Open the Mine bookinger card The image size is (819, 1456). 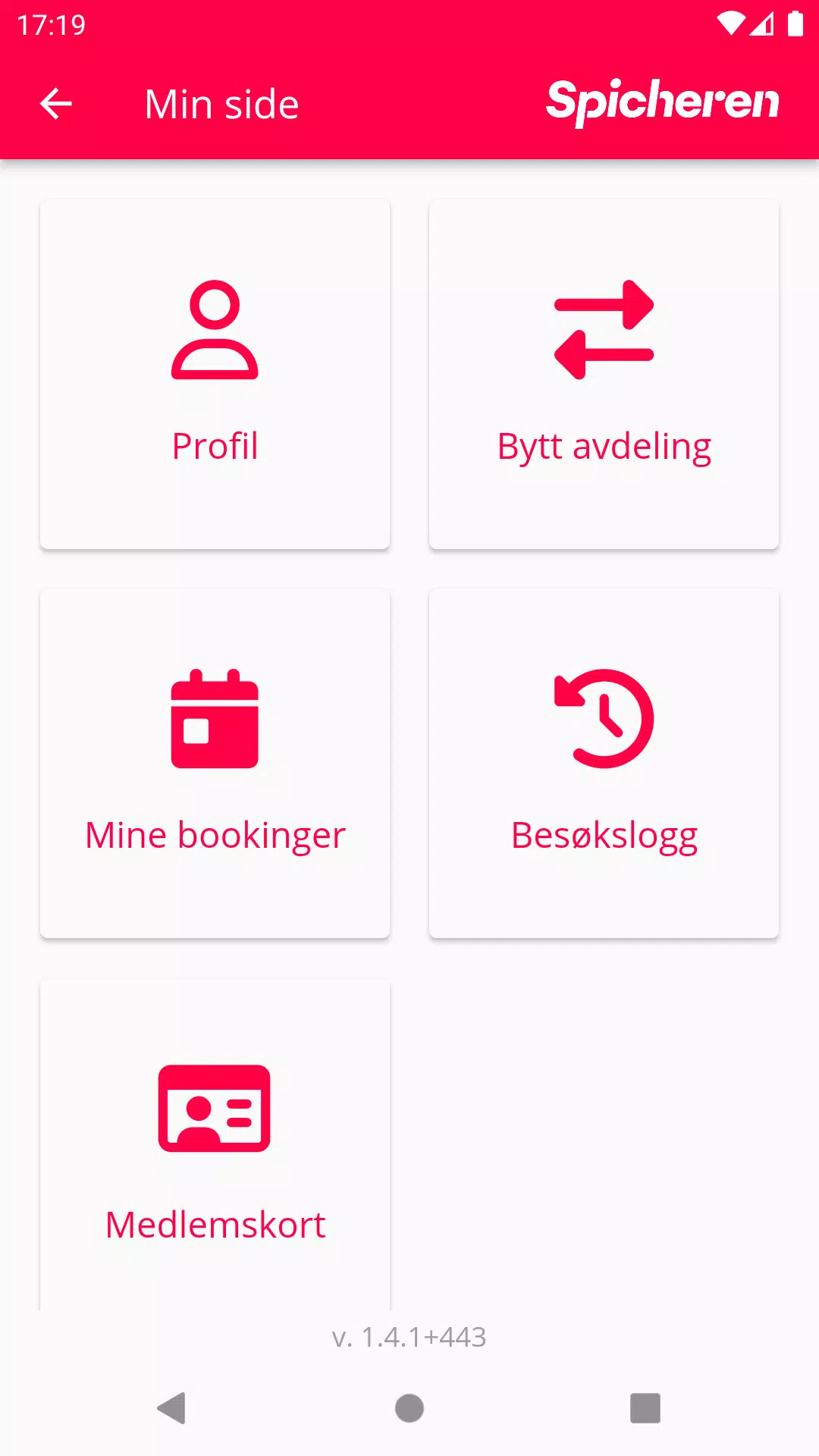pos(215,764)
